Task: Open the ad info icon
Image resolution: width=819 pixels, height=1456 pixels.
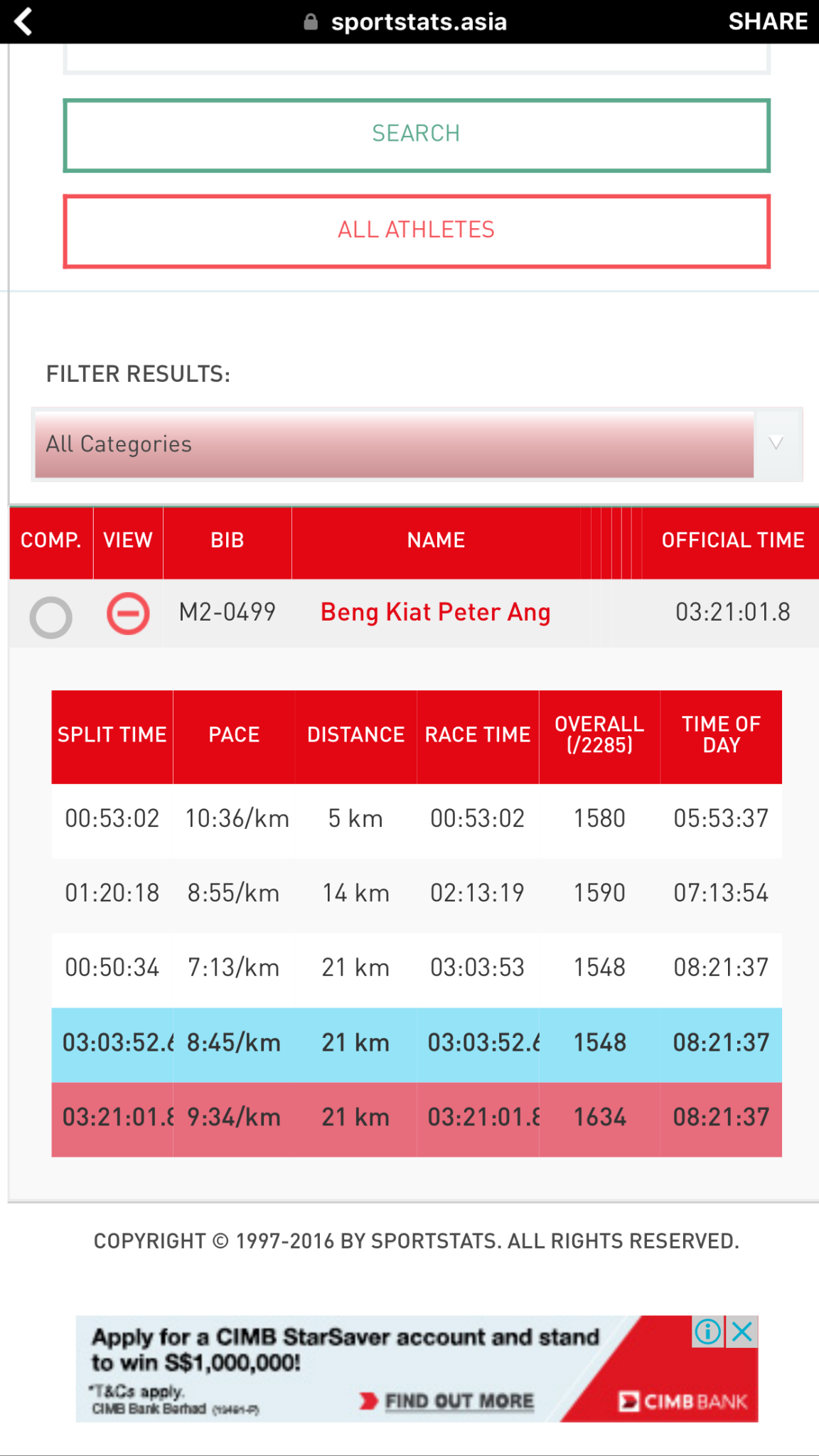Action: (708, 1332)
